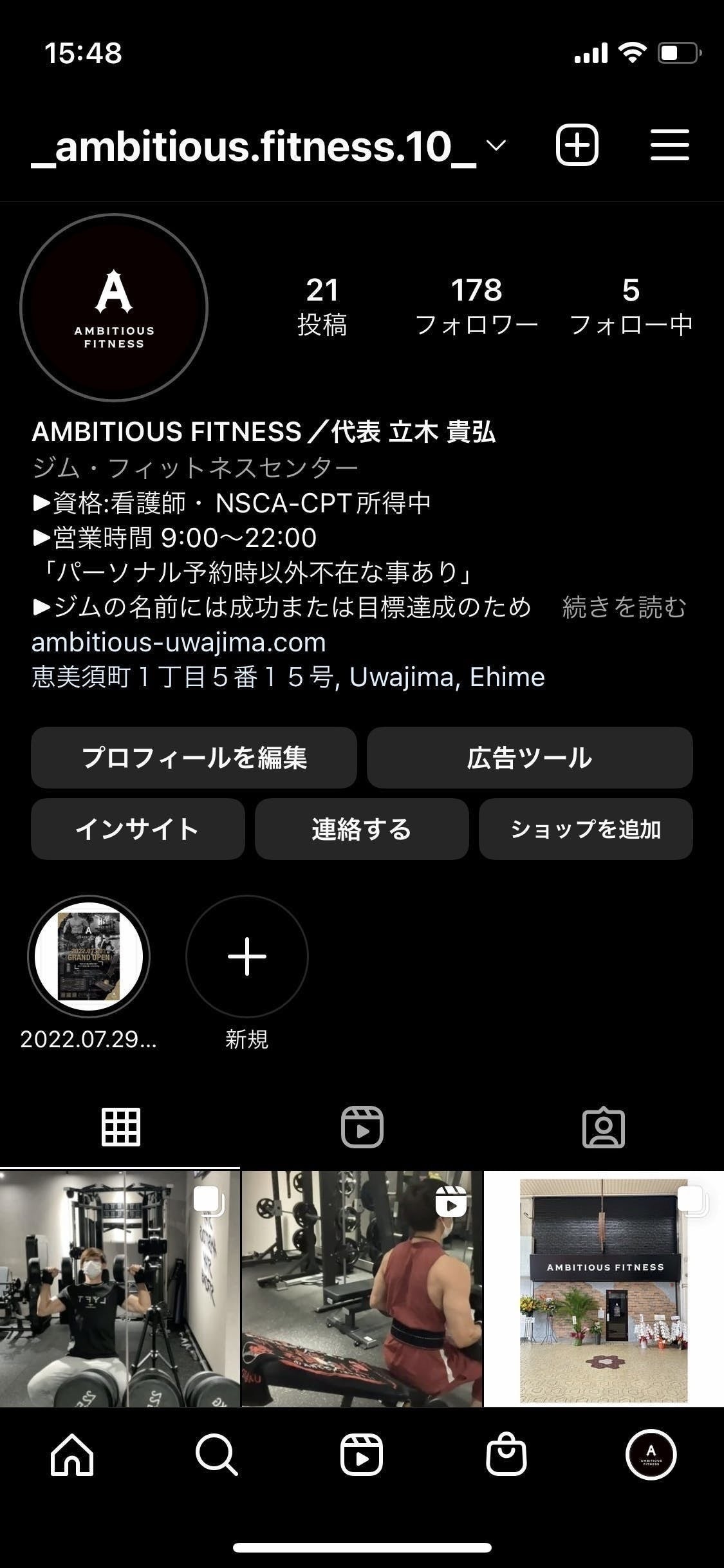
Task: Open the Shop bag tab
Action: point(506,1455)
